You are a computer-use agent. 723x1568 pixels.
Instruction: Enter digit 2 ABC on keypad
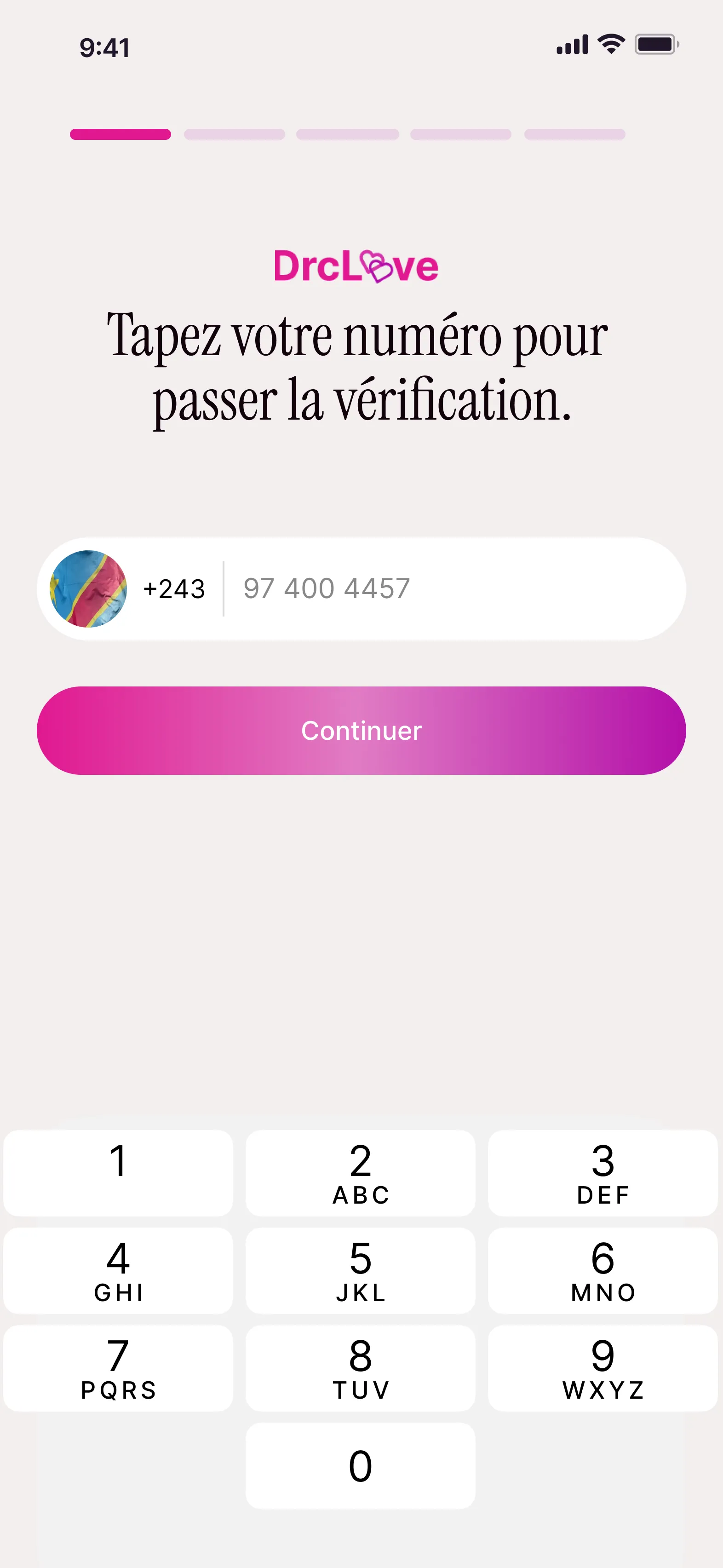pyautogui.click(x=360, y=1173)
